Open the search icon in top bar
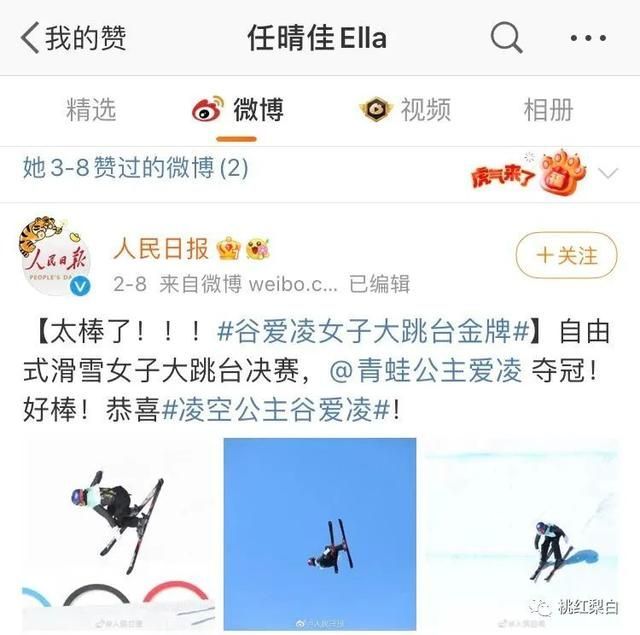 [x=507, y=38]
